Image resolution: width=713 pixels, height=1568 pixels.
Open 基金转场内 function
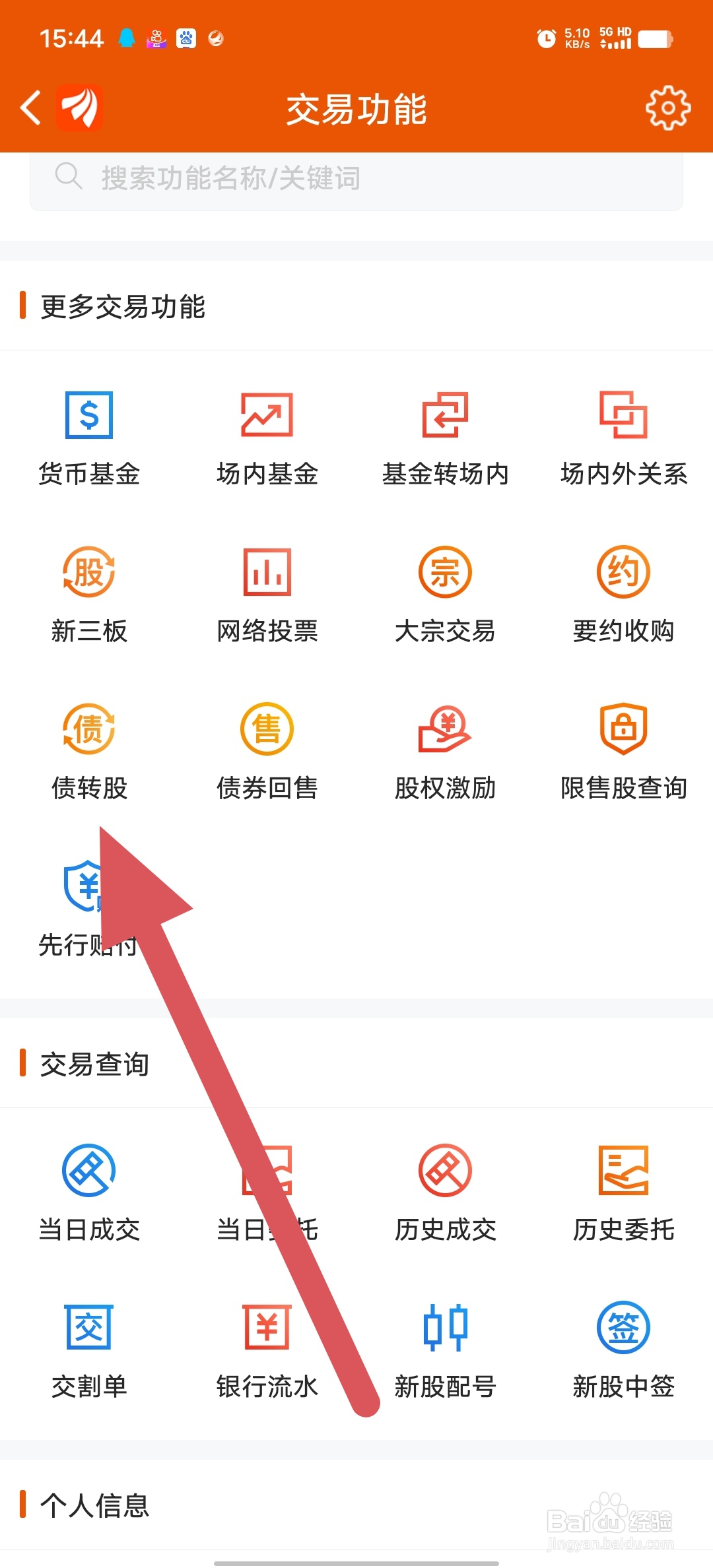[x=446, y=436]
